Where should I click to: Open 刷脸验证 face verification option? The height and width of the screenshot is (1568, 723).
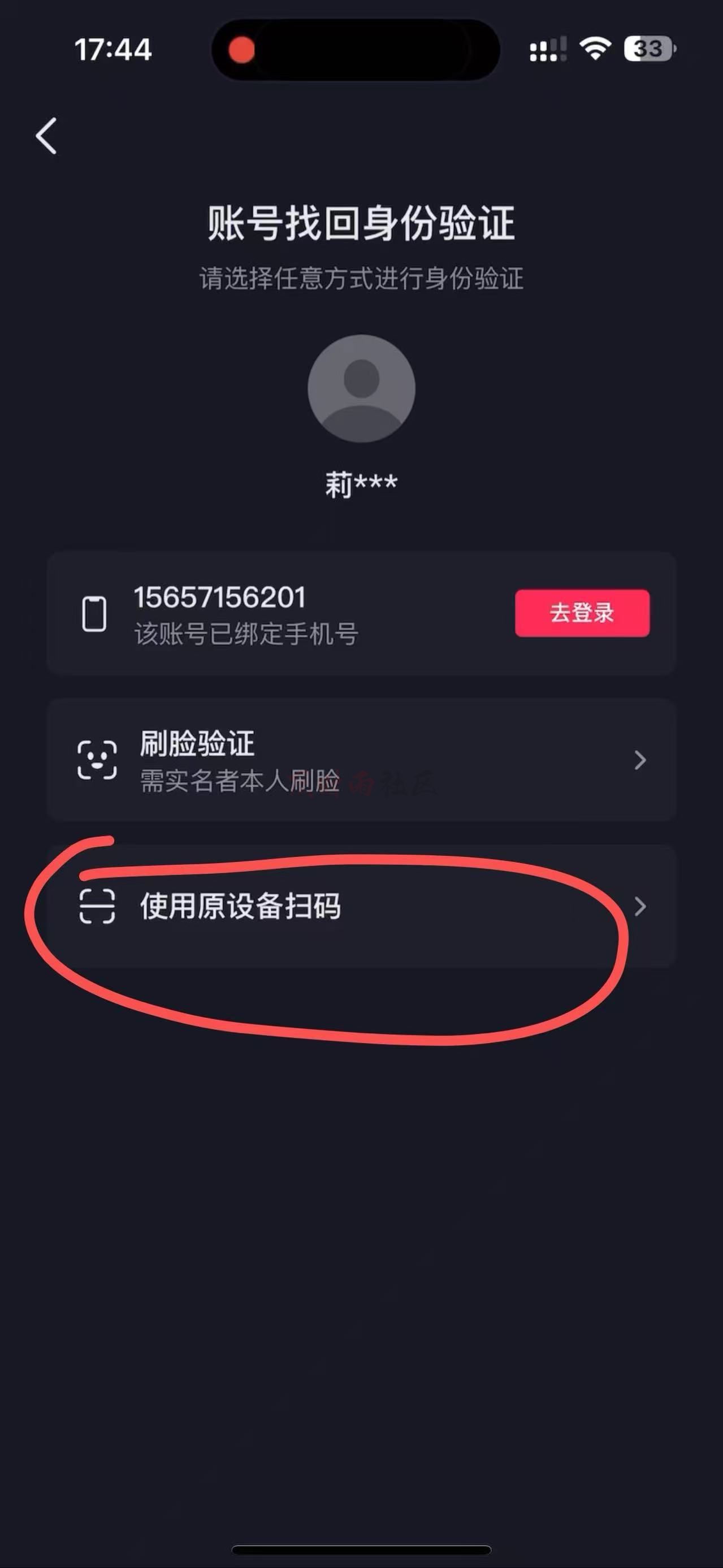pyautogui.click(x=362, y=760)
